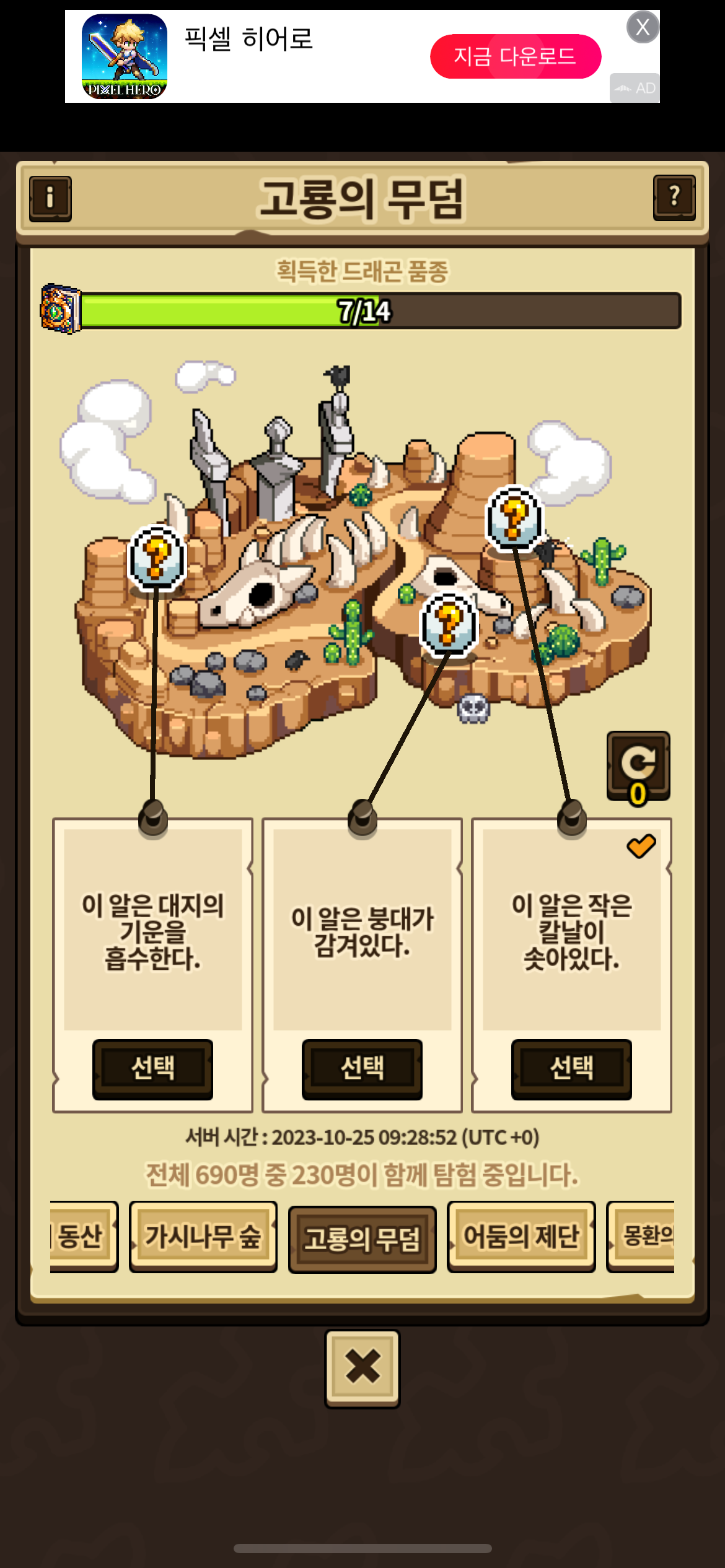Dismiss the Pixel Hero ad banner
Image resolution: width=725 pixels, height=1568 pixels.
click(x=643, y=27)
